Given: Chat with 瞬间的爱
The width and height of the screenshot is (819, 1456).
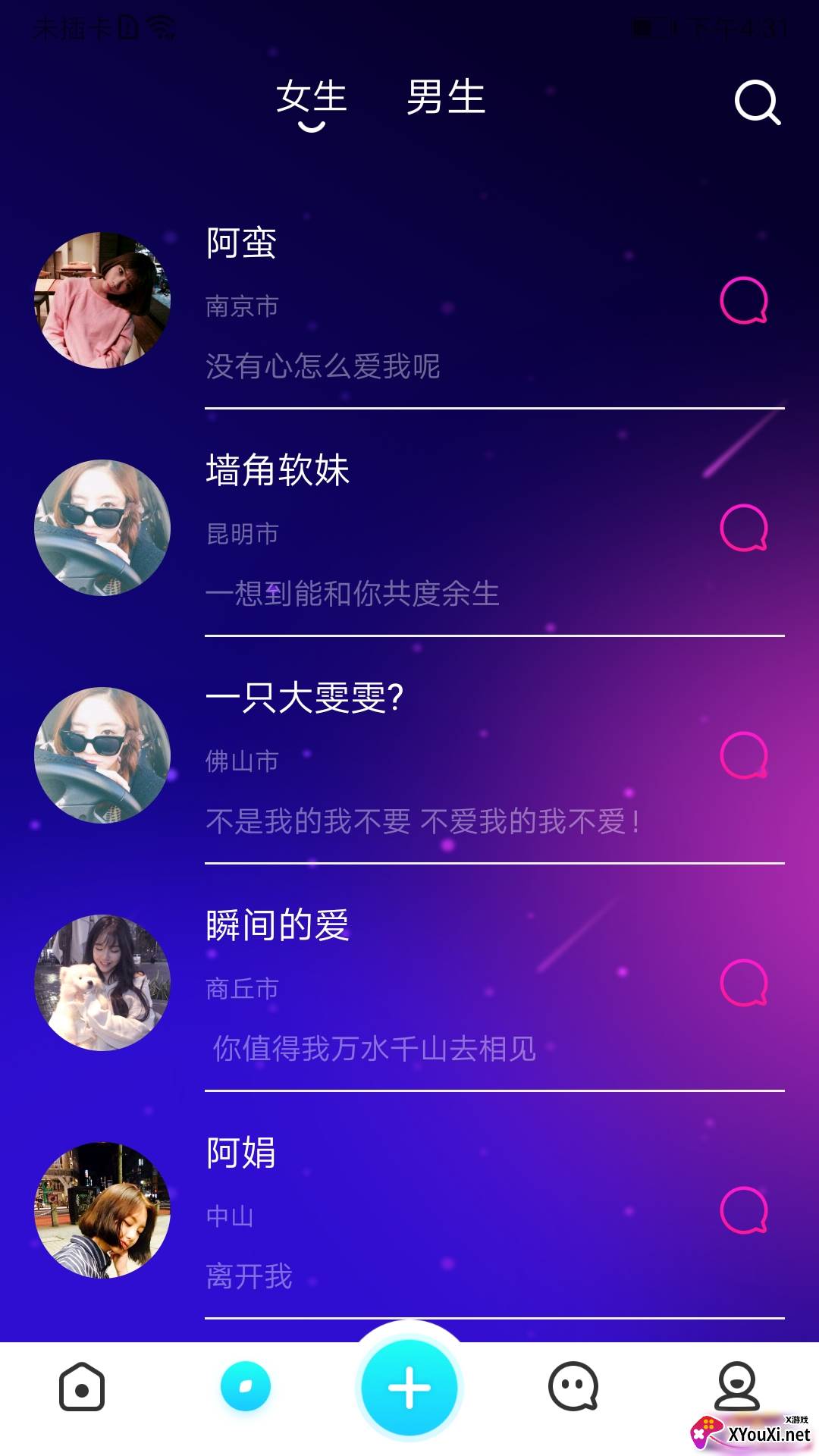Looking at the screenshot, I should 744,983.
